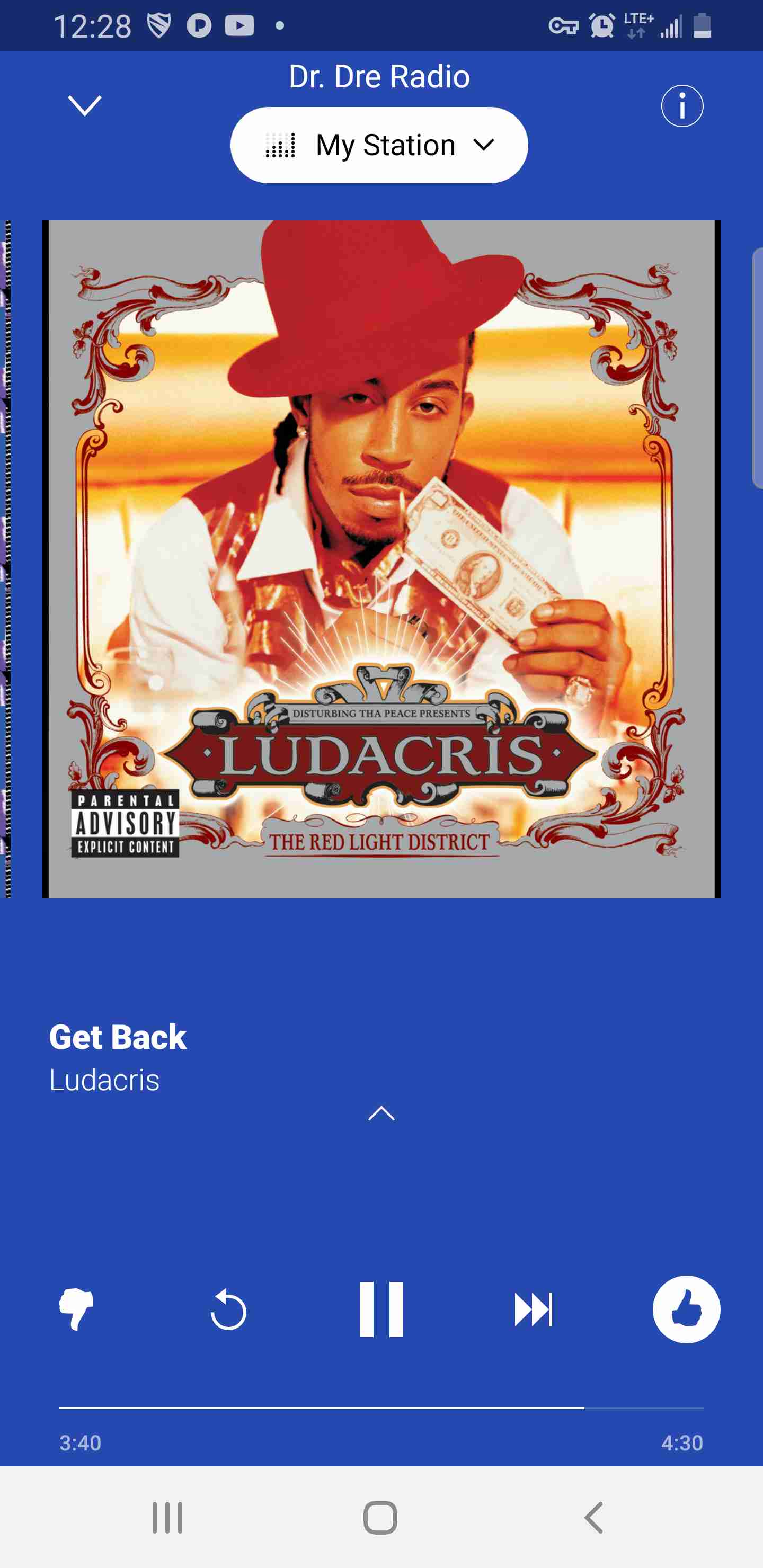763x1568 pixels.
Task: Go back using the system back button
Action: click(594, 1518)
